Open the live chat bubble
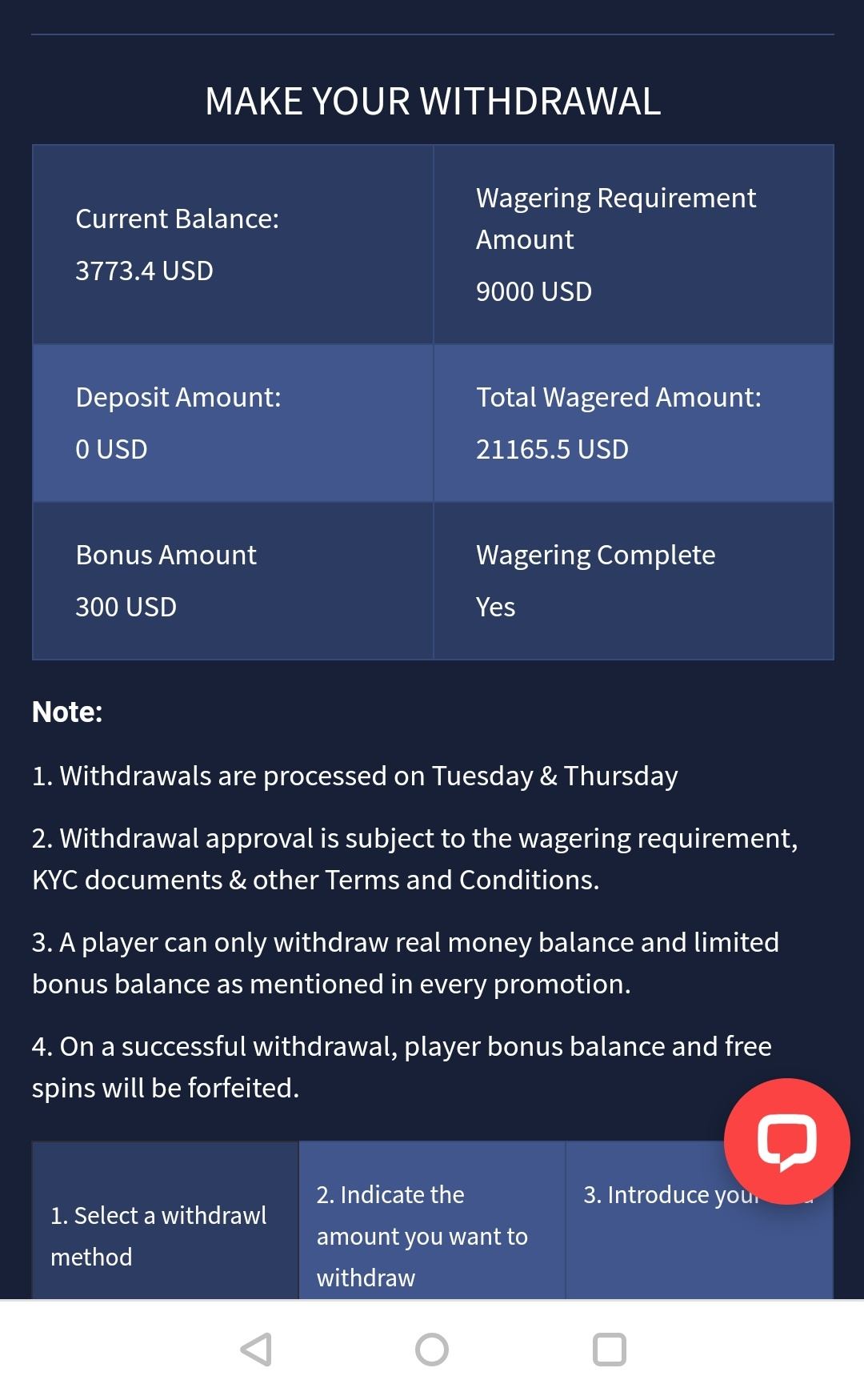 tap(786, 1141)
